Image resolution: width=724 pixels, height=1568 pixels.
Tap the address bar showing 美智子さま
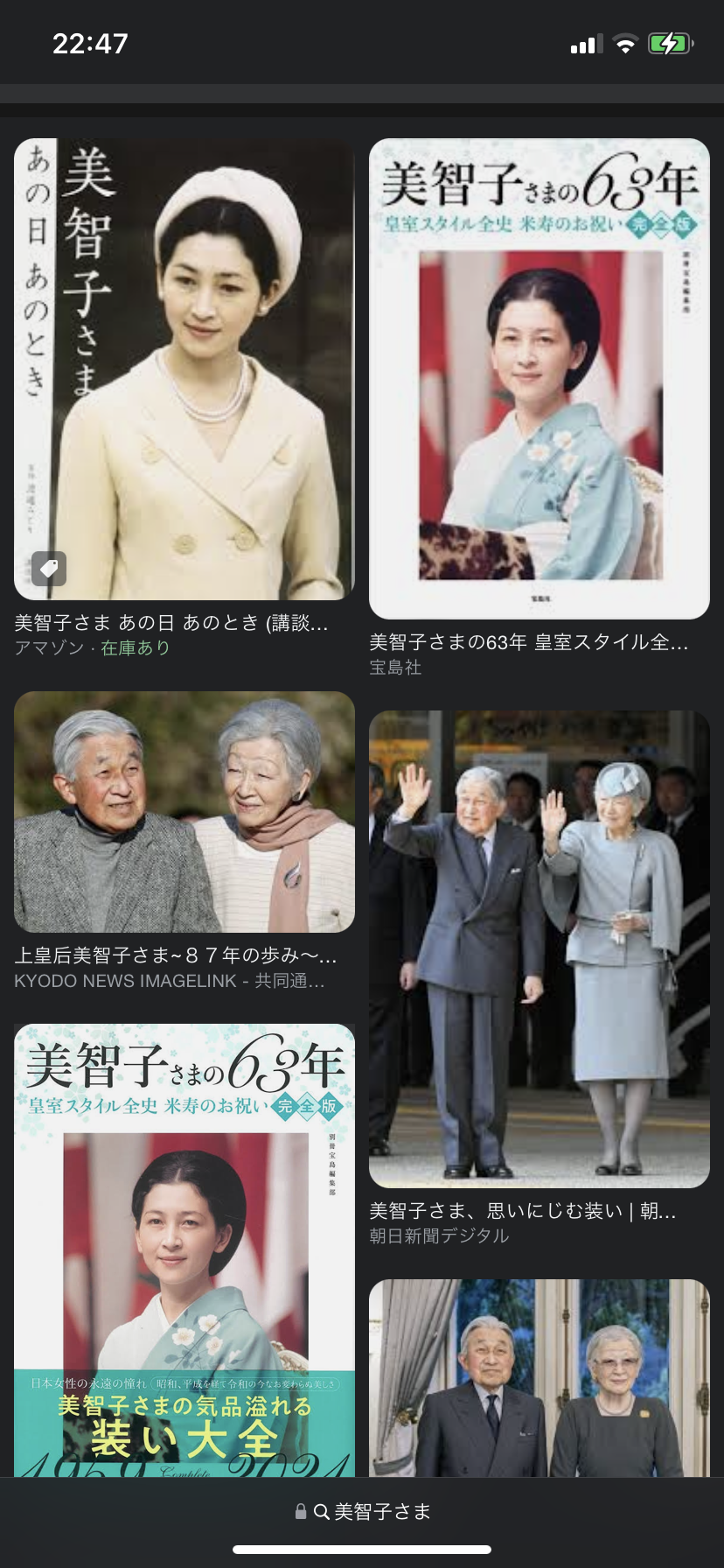click(362, 1511)
